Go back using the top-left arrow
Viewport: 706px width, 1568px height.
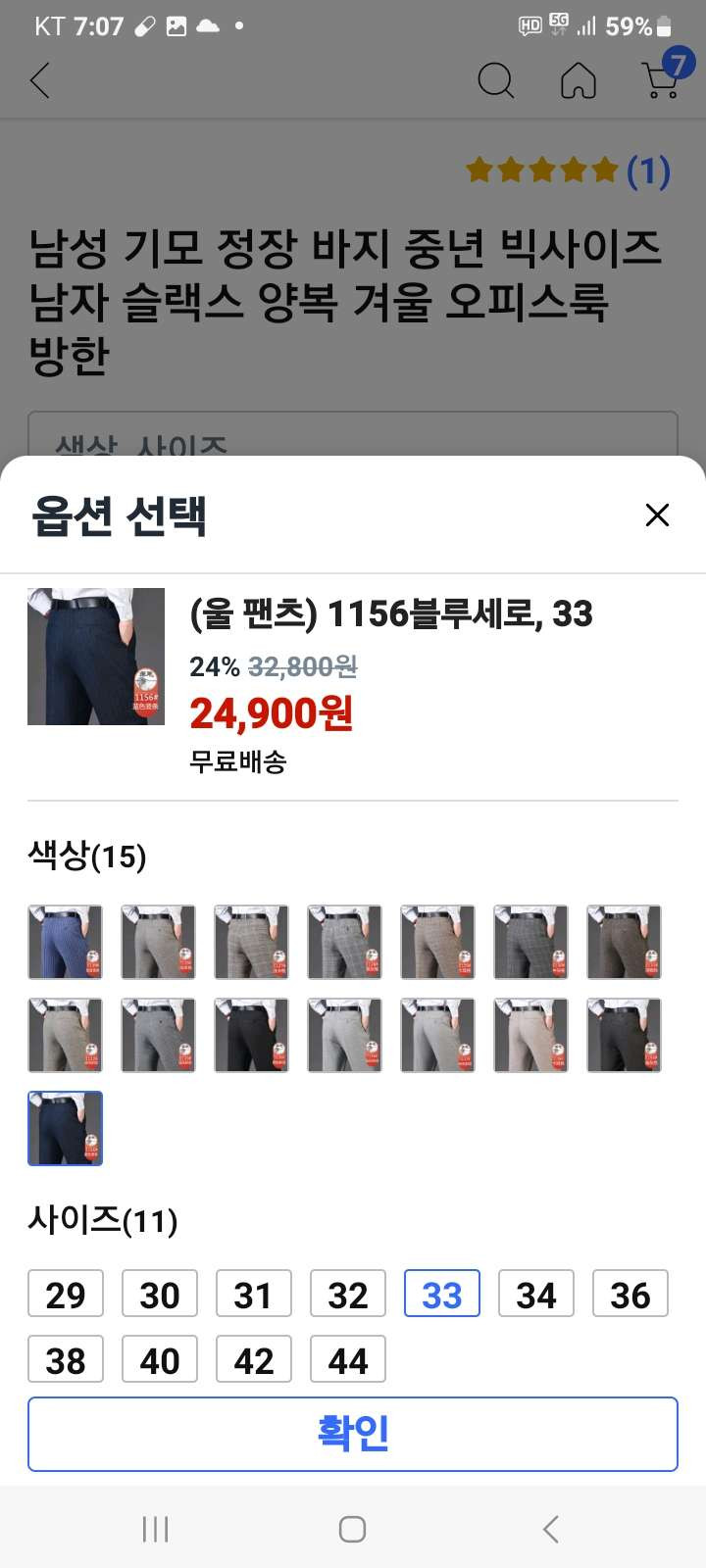tap(40, 80)
